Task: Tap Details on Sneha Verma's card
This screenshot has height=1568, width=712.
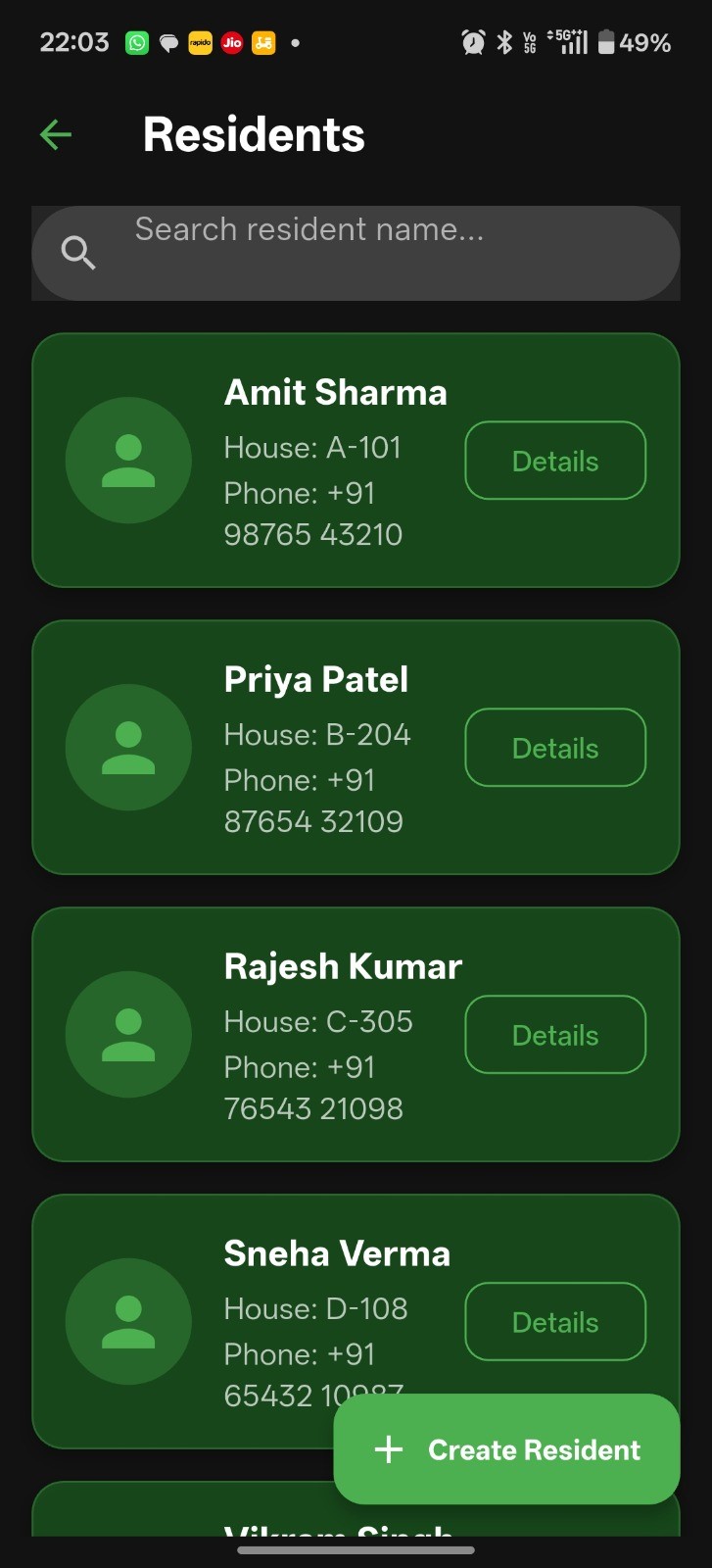Action: 554,1322
